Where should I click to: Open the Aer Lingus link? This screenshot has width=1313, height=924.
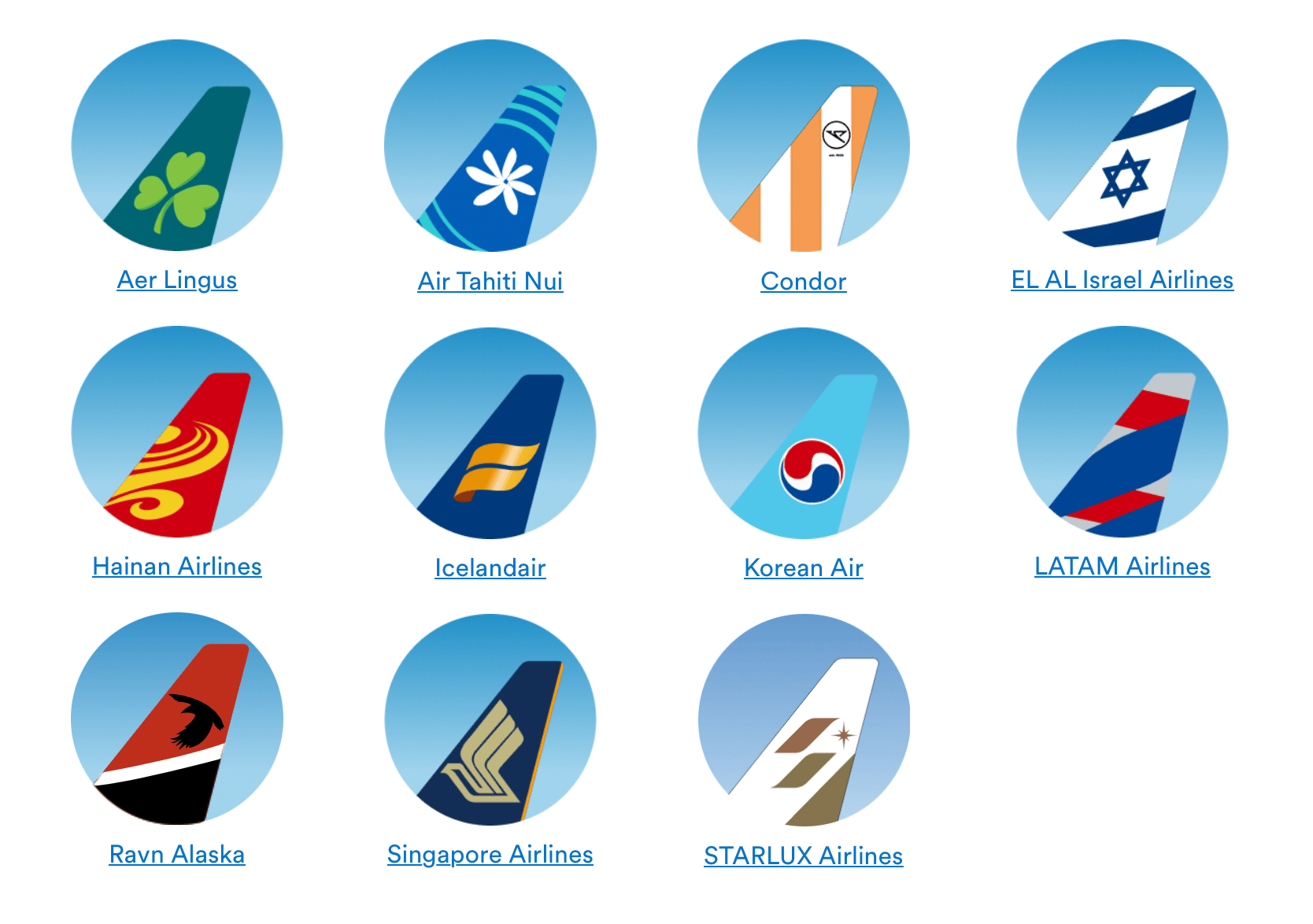(177, 279)
